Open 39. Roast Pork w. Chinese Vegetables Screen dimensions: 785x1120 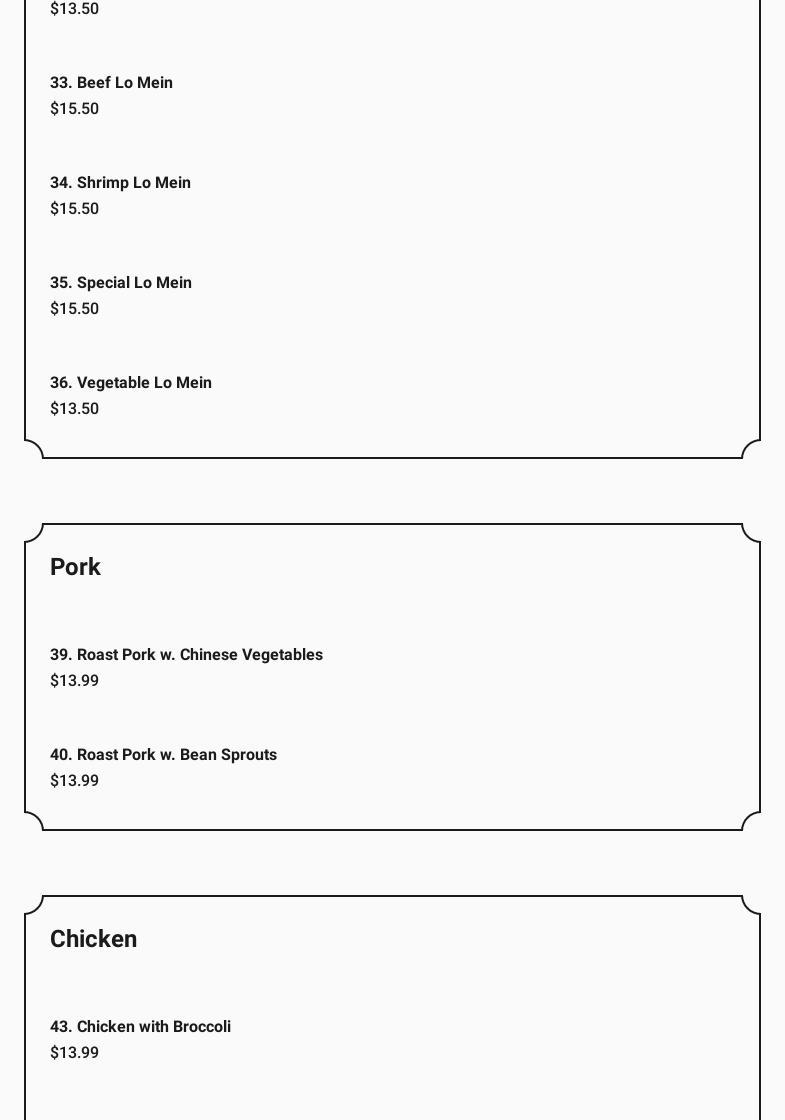186,655
